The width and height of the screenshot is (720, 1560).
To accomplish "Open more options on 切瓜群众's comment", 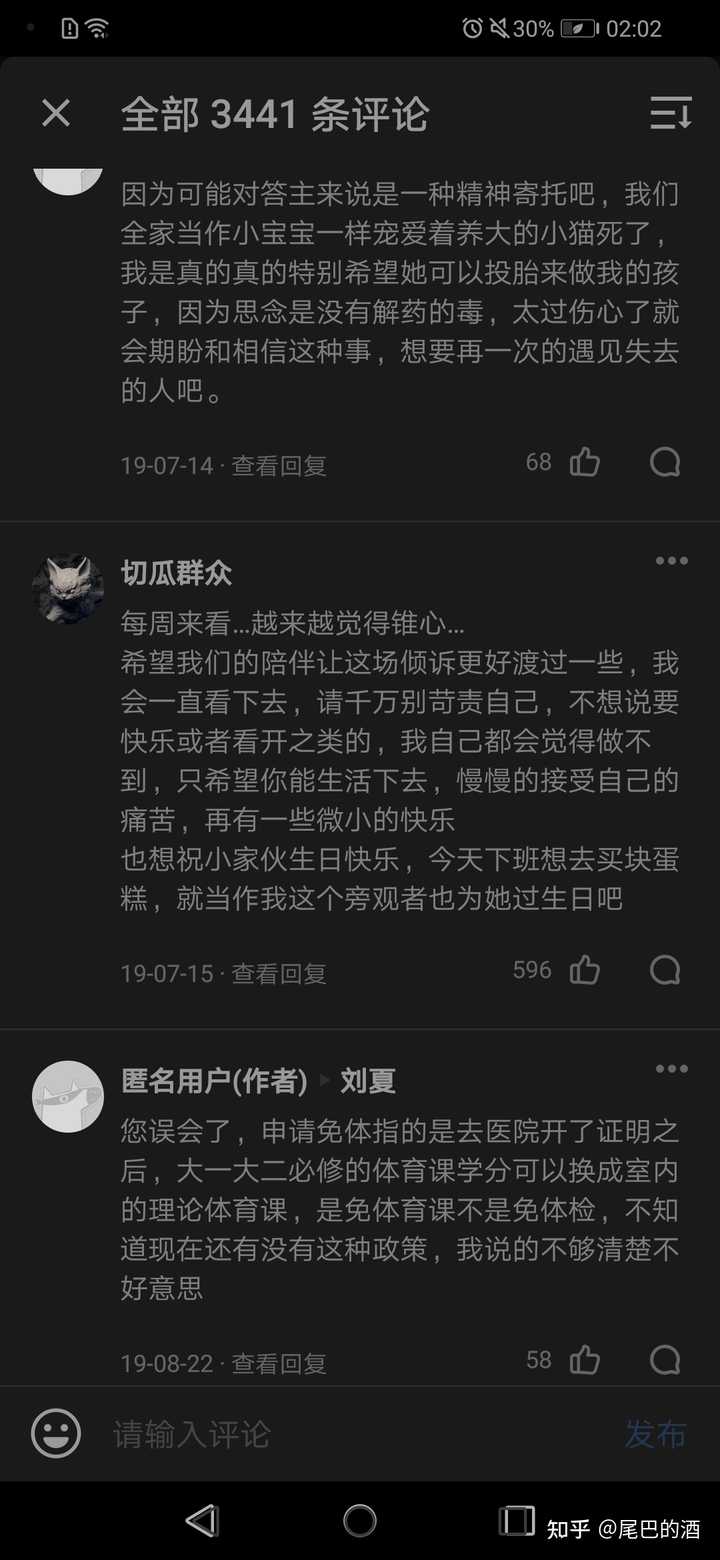I will click(671, 561).
